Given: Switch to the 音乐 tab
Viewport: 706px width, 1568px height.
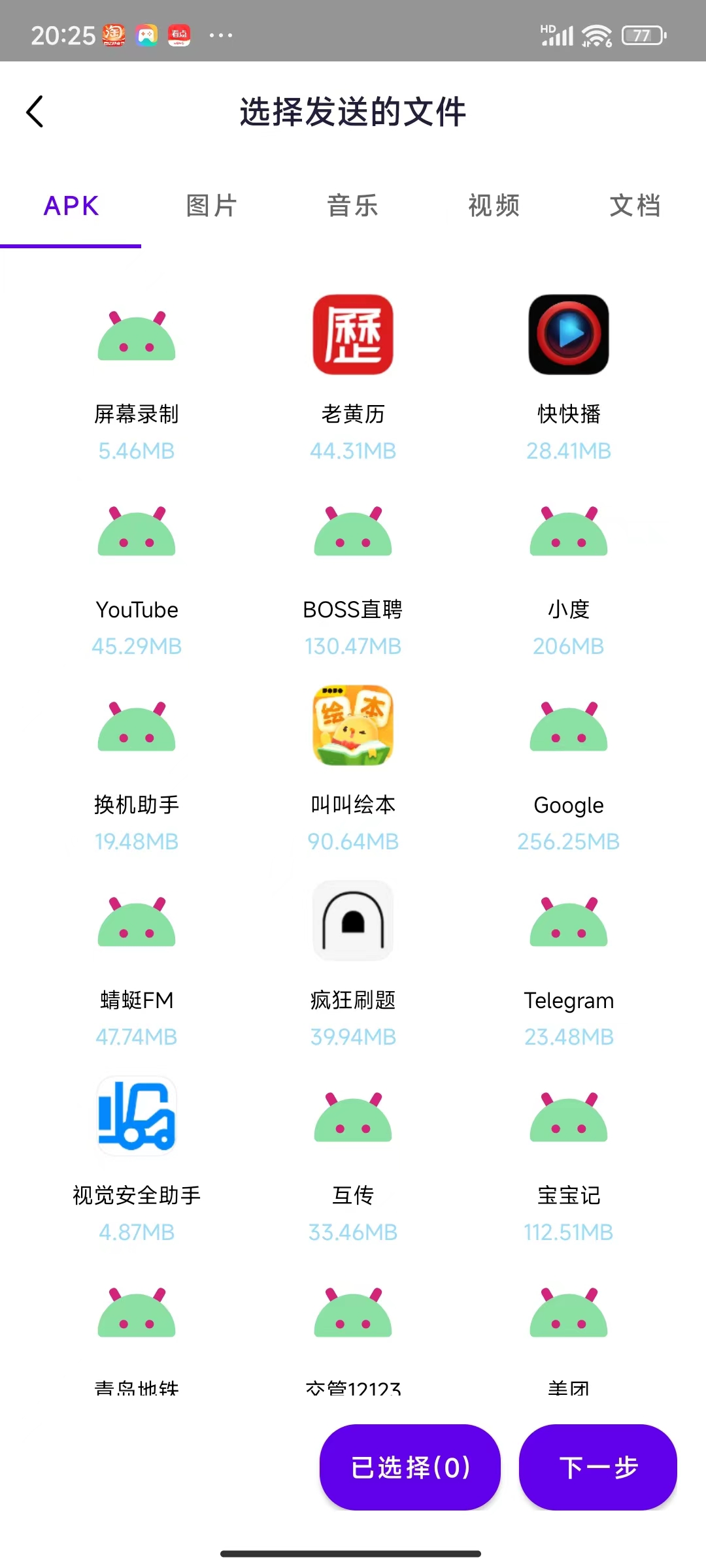Looking at the screenshot, I should tap(353, 206).
